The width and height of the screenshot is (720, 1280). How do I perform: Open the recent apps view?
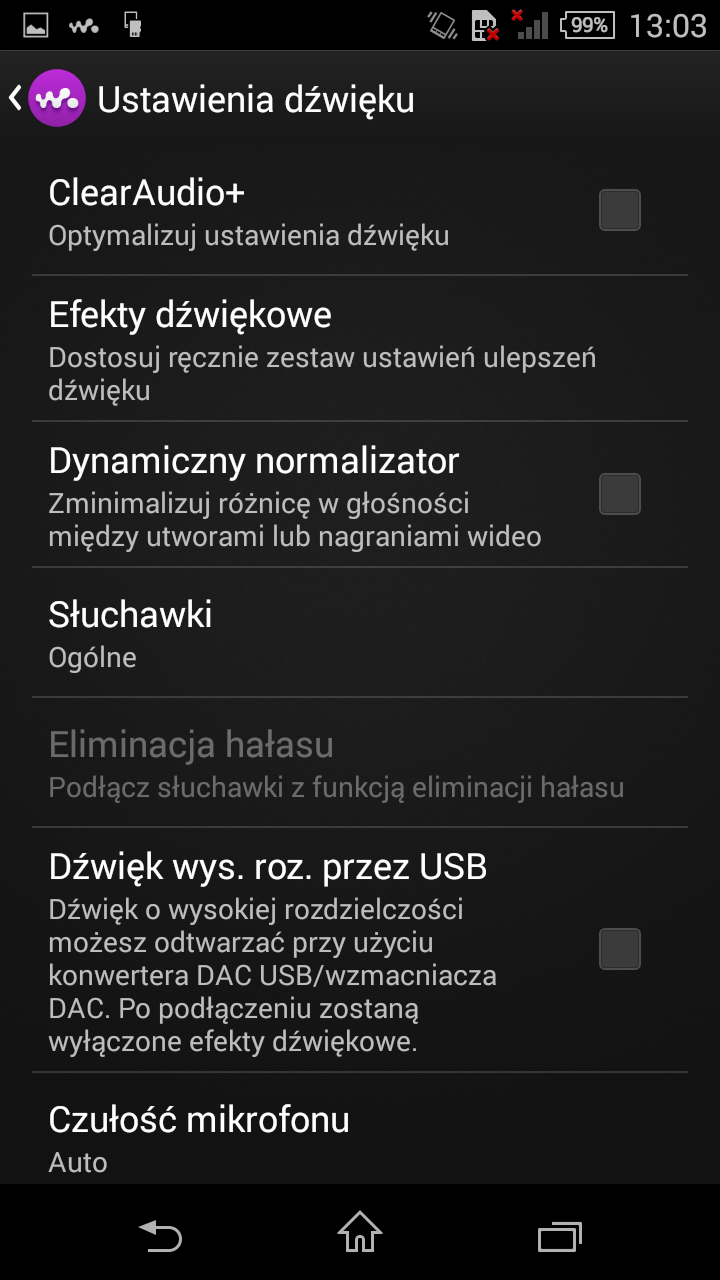tap(560, 1236)
